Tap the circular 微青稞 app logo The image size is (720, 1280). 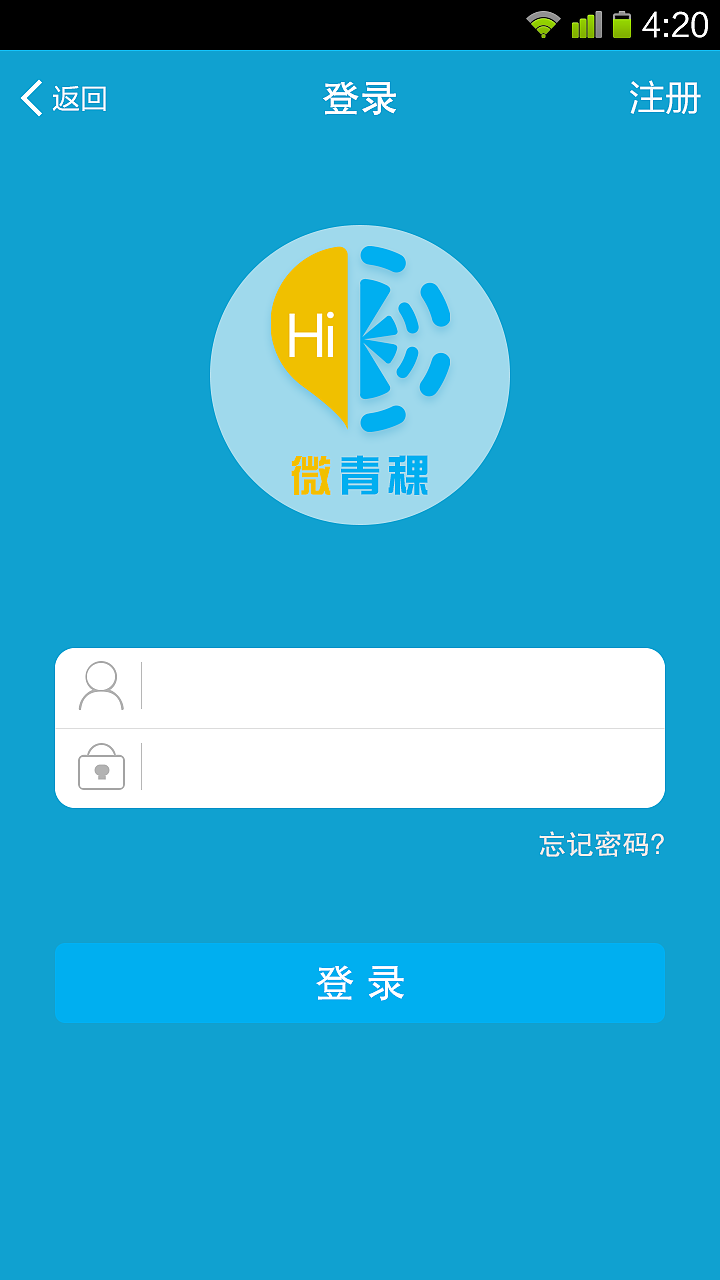360,375
